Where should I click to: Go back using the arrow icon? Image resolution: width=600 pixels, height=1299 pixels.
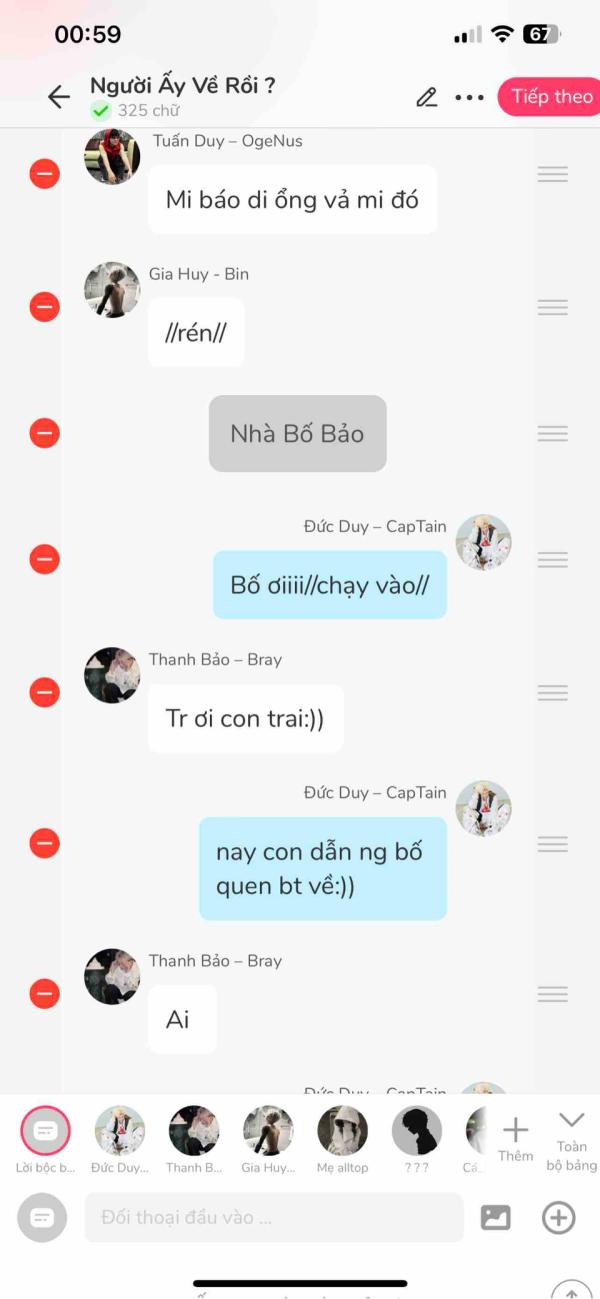coord(59,96)
